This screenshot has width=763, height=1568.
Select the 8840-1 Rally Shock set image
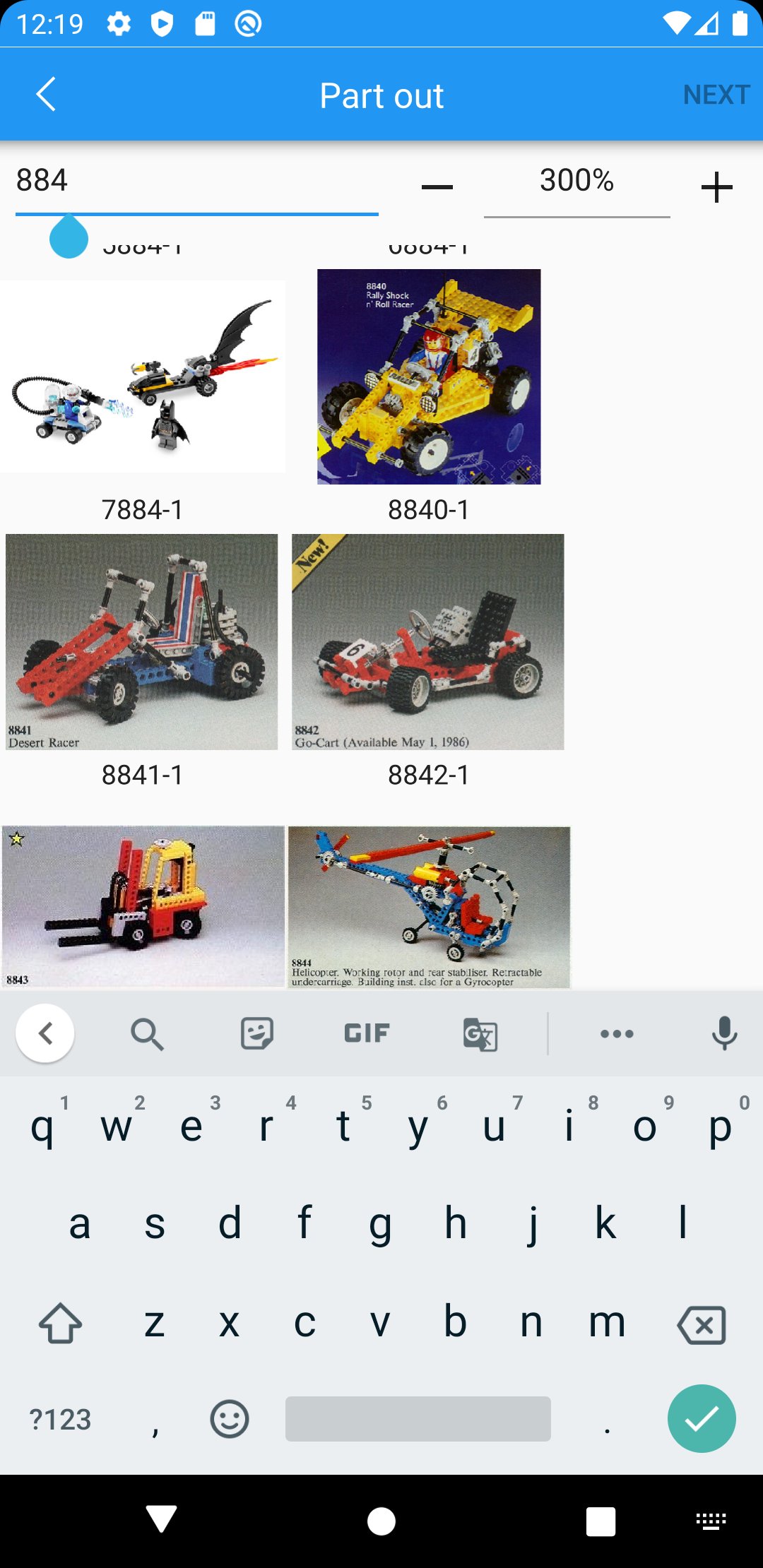pyautogui.click(x=428, y=376)
